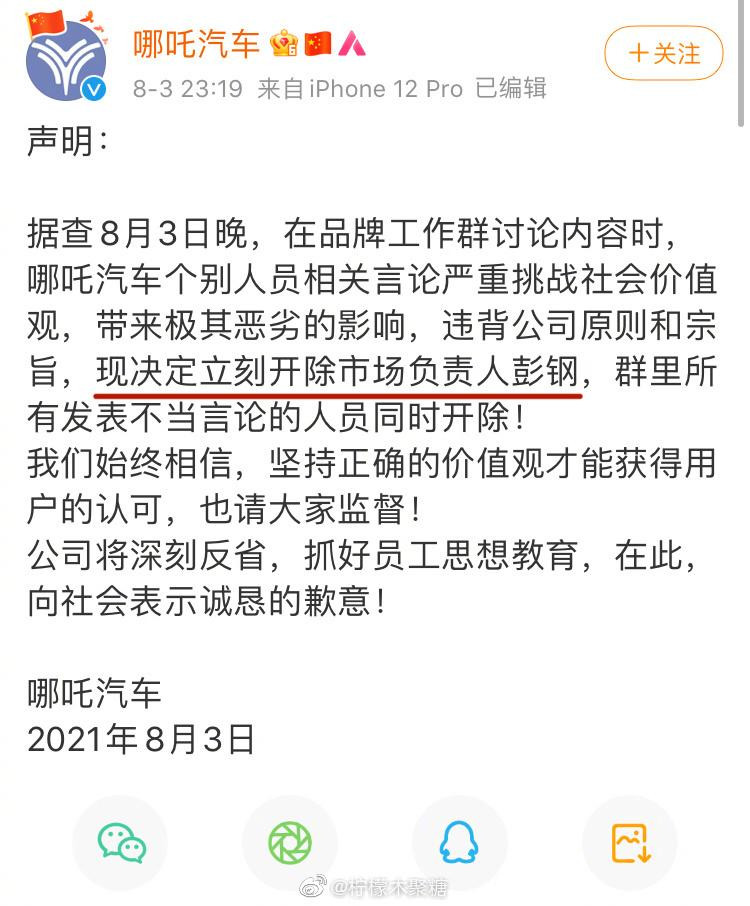The height and width of the screenshot is (906, 750).
Task: Select the statement heading 声明
Action: (60, 141)
